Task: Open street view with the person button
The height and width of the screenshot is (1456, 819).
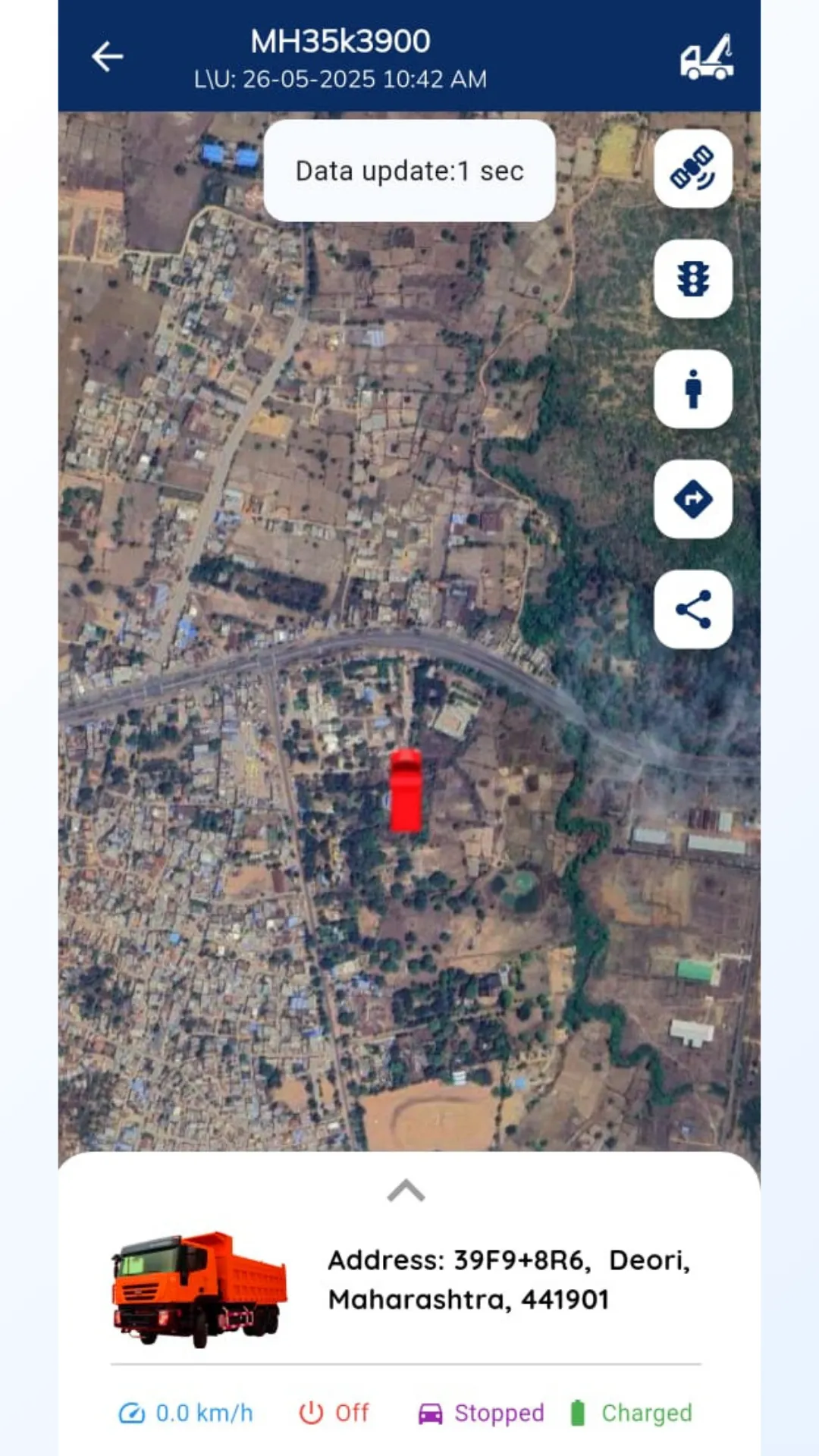Action: pyautogui.click(x=693, y=389)
